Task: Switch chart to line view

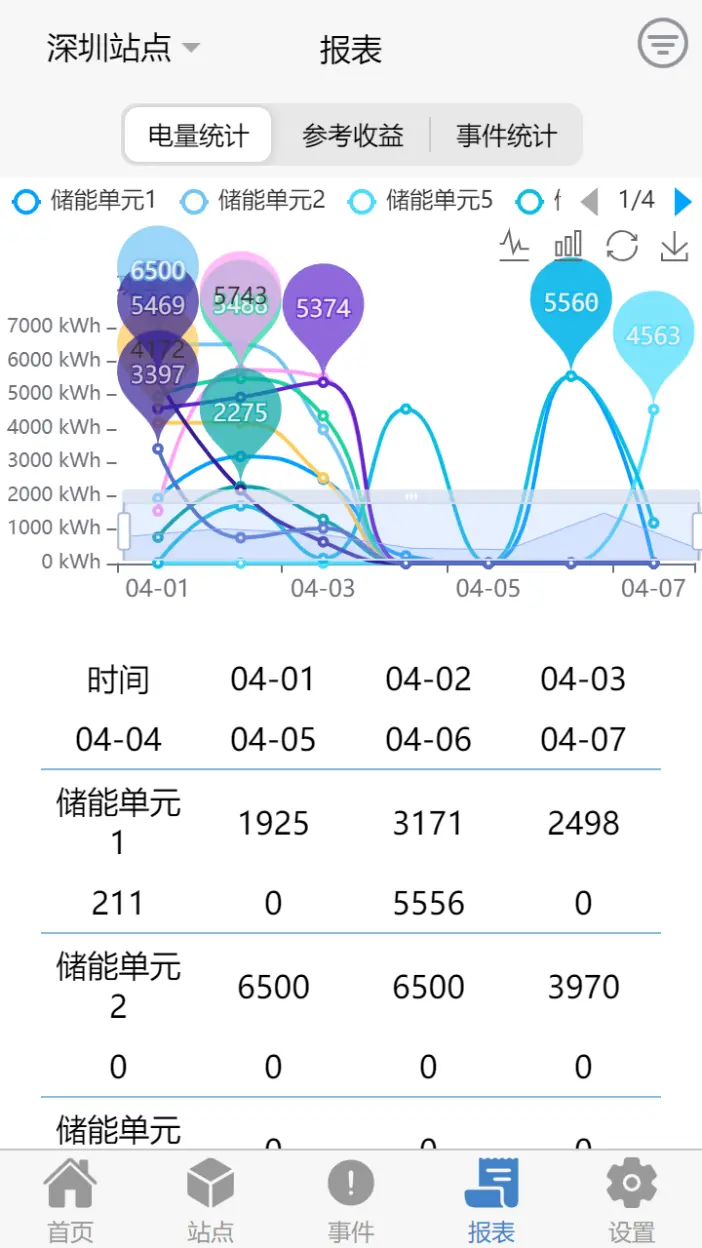Action: [x=514, y=245]
